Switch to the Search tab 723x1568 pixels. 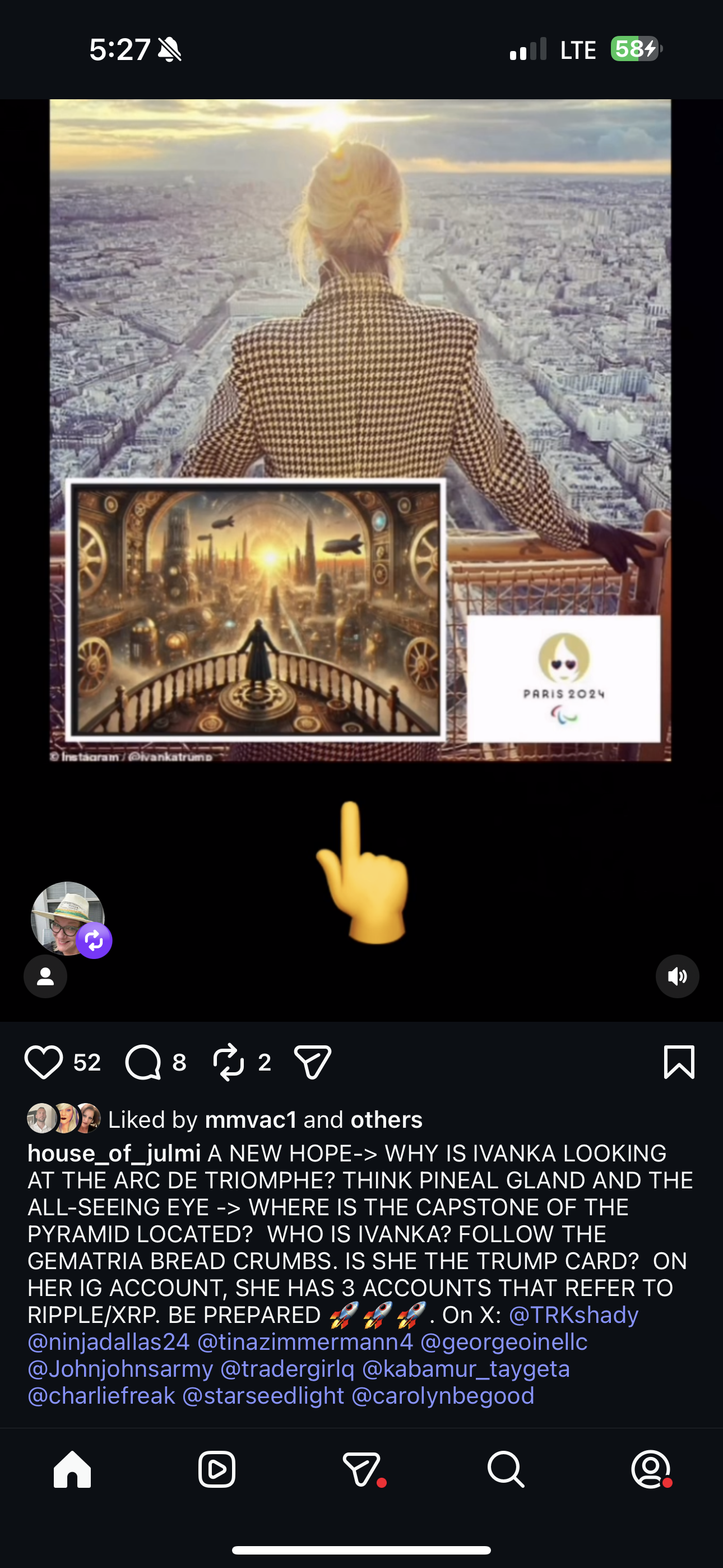(506, 1469)
